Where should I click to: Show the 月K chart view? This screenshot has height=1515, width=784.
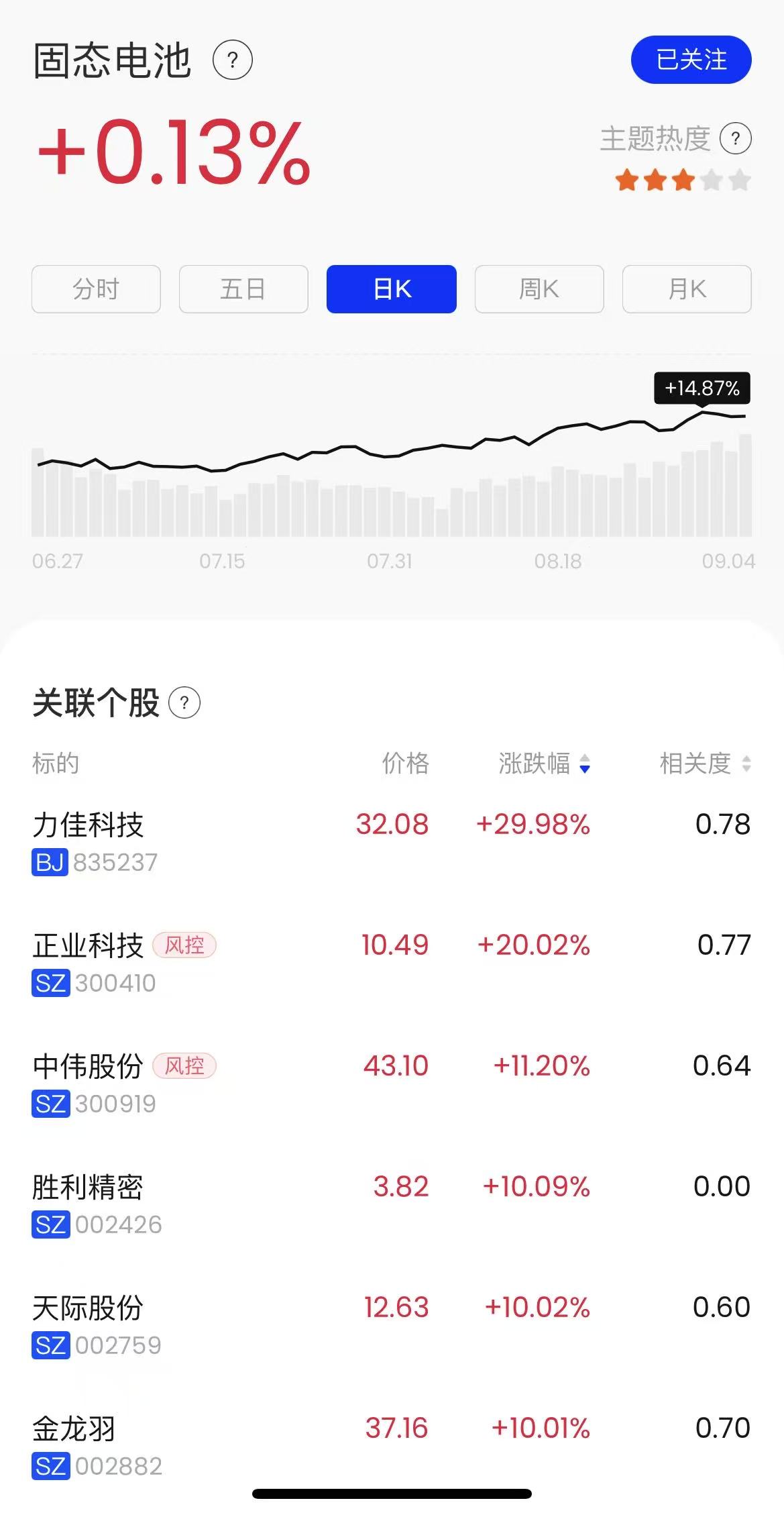tap(687, 289)
